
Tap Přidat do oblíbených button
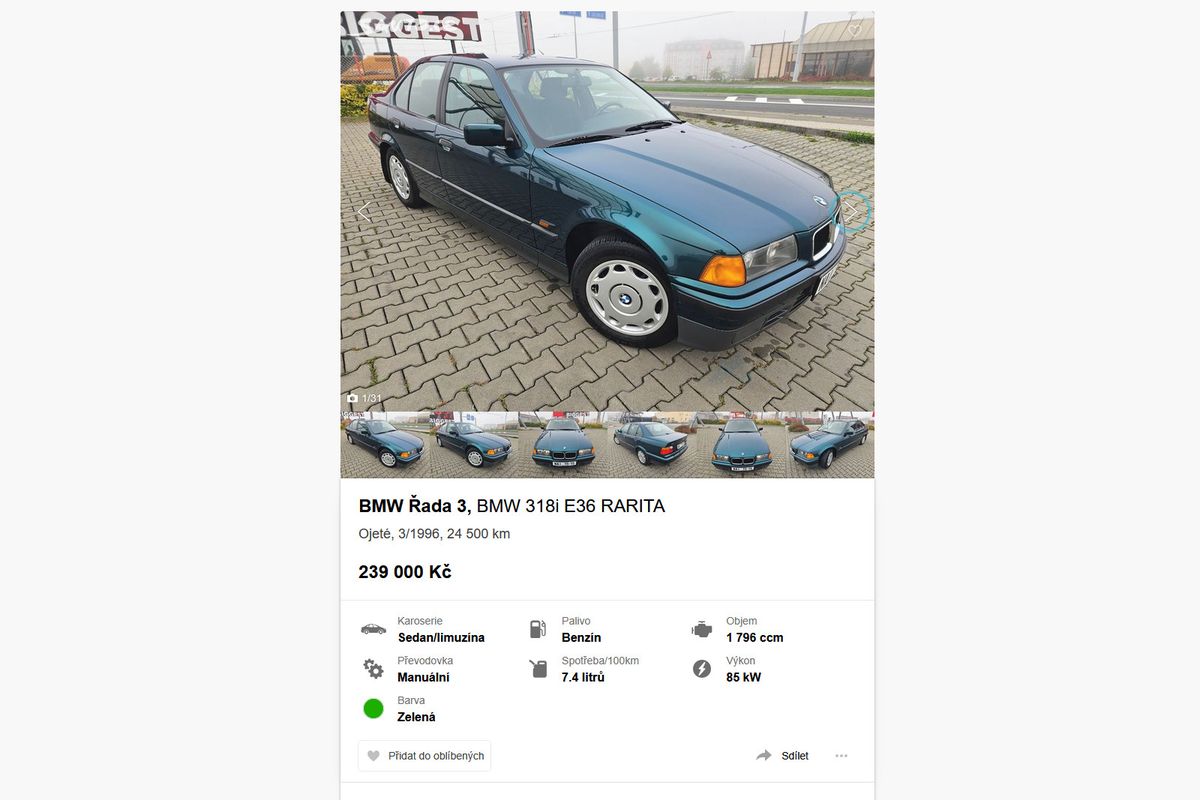[425, 756]
